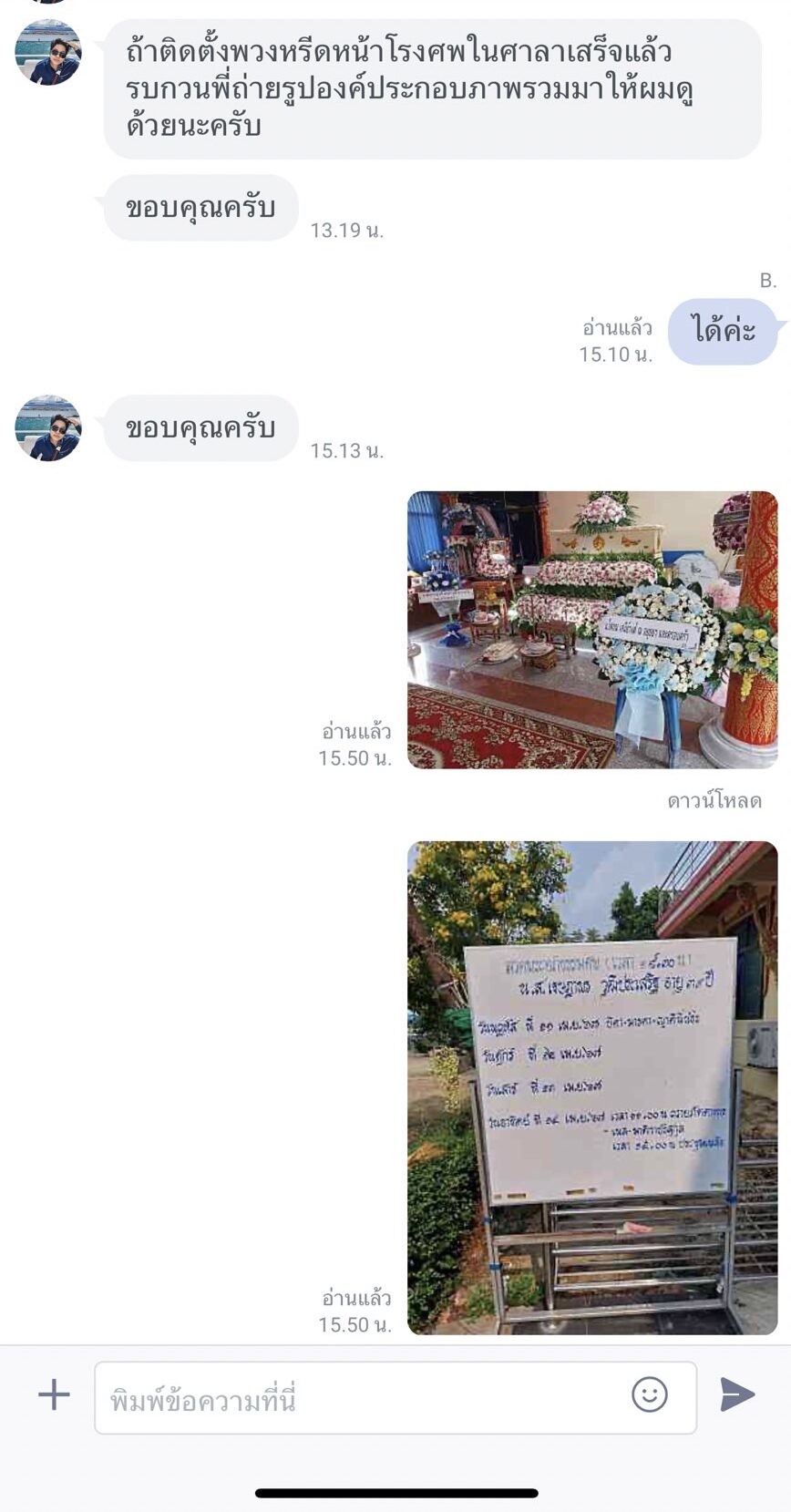Open the emoji sticker picker
Viewport: 791px width, 1512px height.
click(649, 1394)
